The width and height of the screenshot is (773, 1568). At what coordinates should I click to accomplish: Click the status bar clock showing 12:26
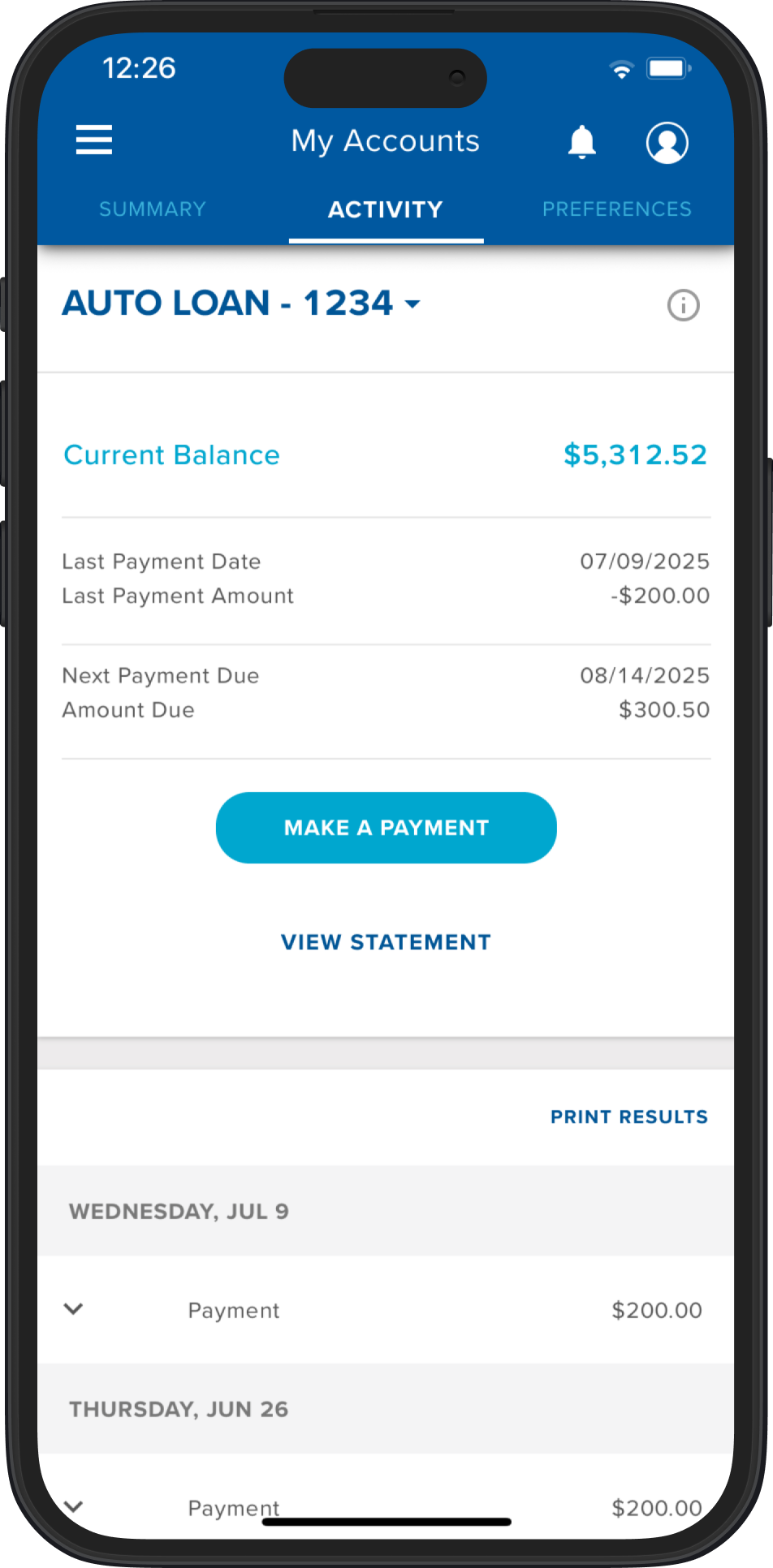tap(139, 70)
